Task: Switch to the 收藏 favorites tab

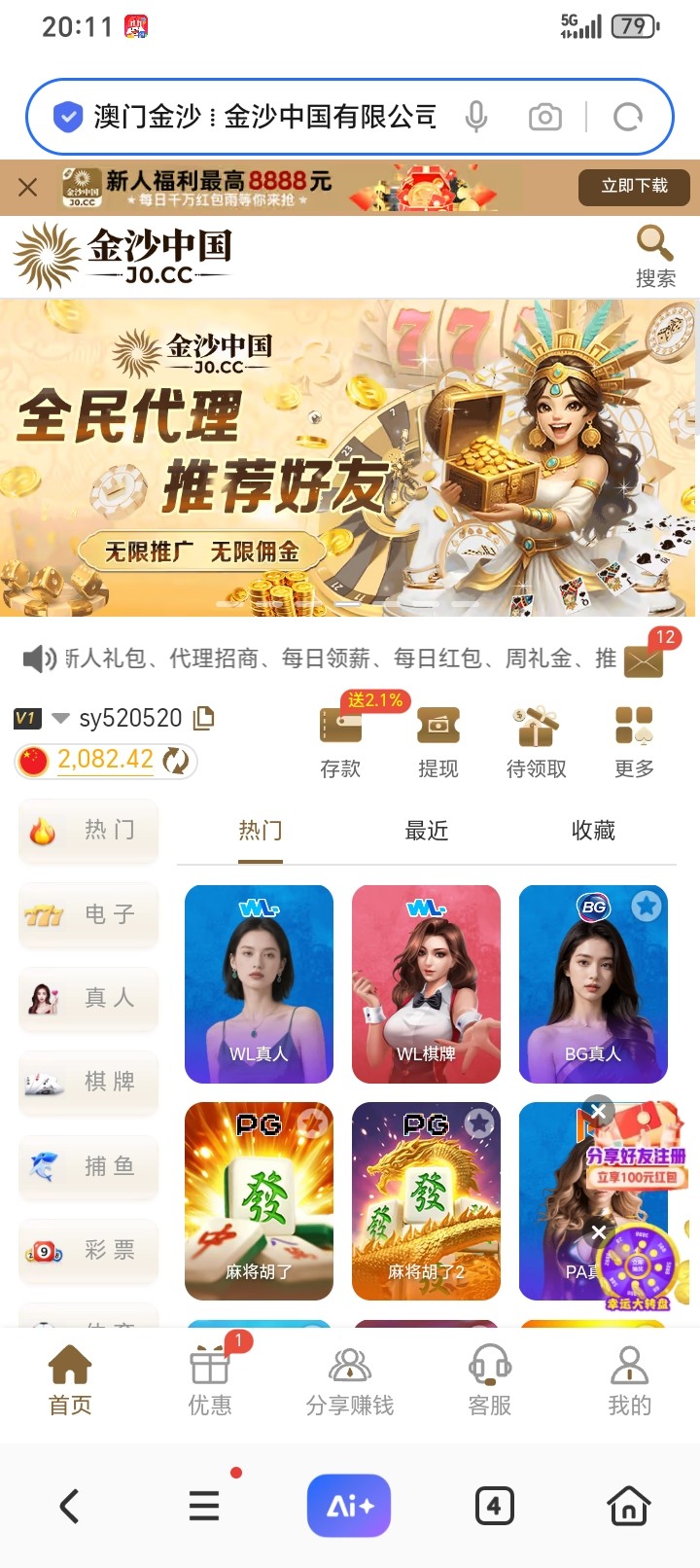Action: [x=593, y=831]
